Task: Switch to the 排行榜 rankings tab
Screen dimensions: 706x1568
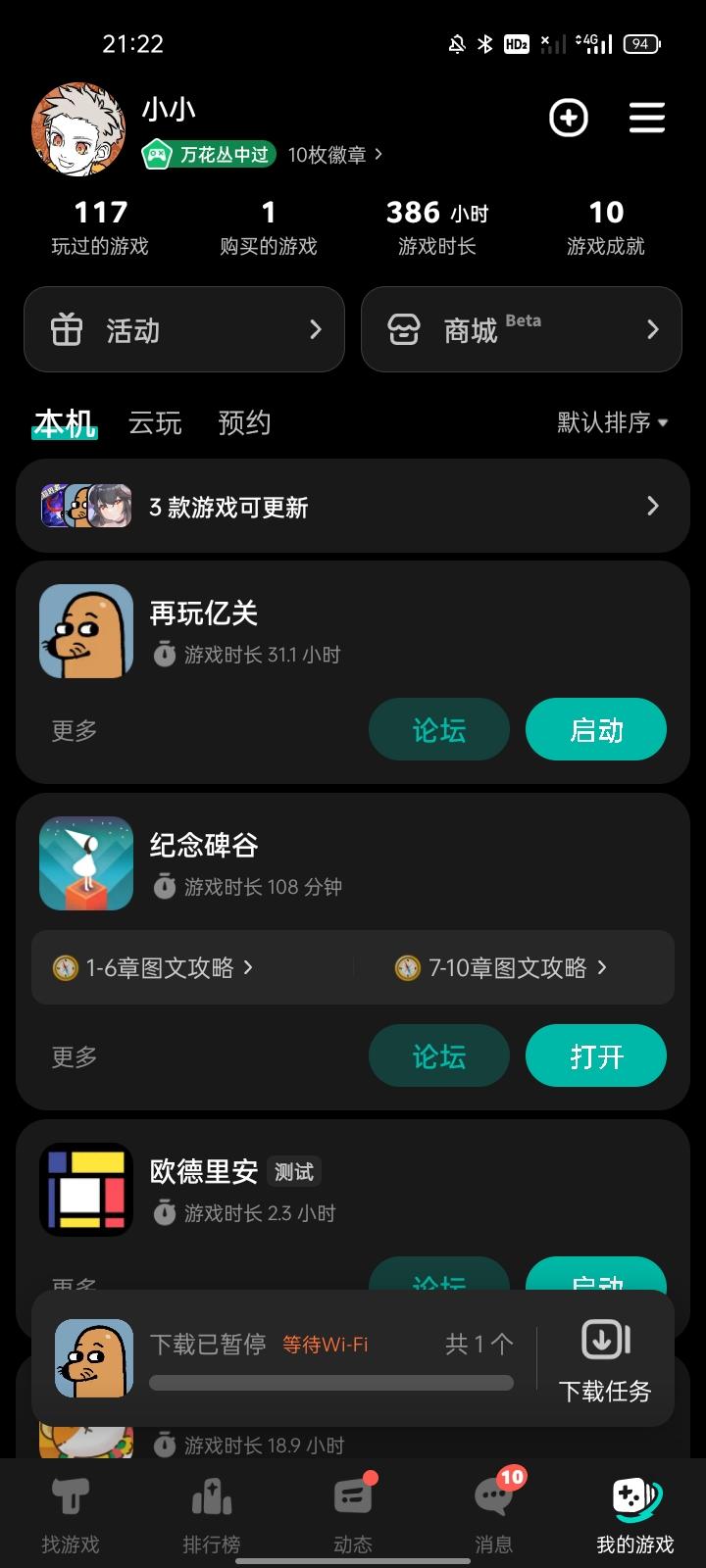Action: [212, 1514]
